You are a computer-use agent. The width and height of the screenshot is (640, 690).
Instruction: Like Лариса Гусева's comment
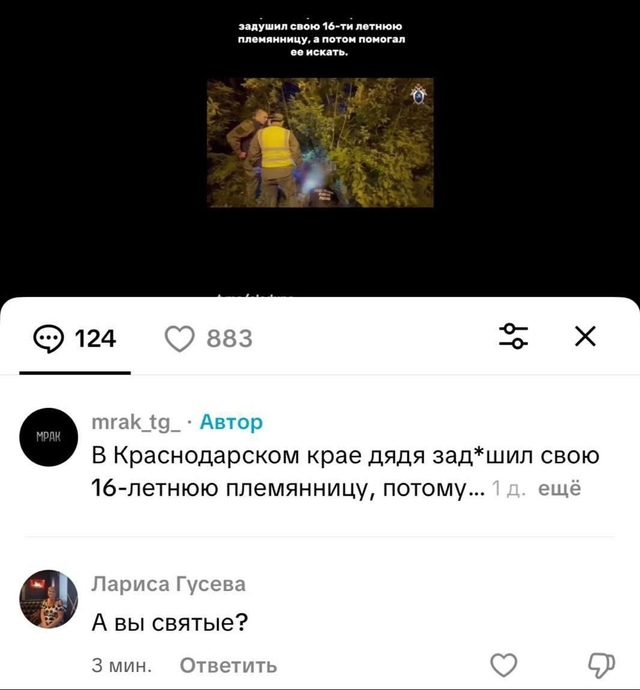coord(505,664)
